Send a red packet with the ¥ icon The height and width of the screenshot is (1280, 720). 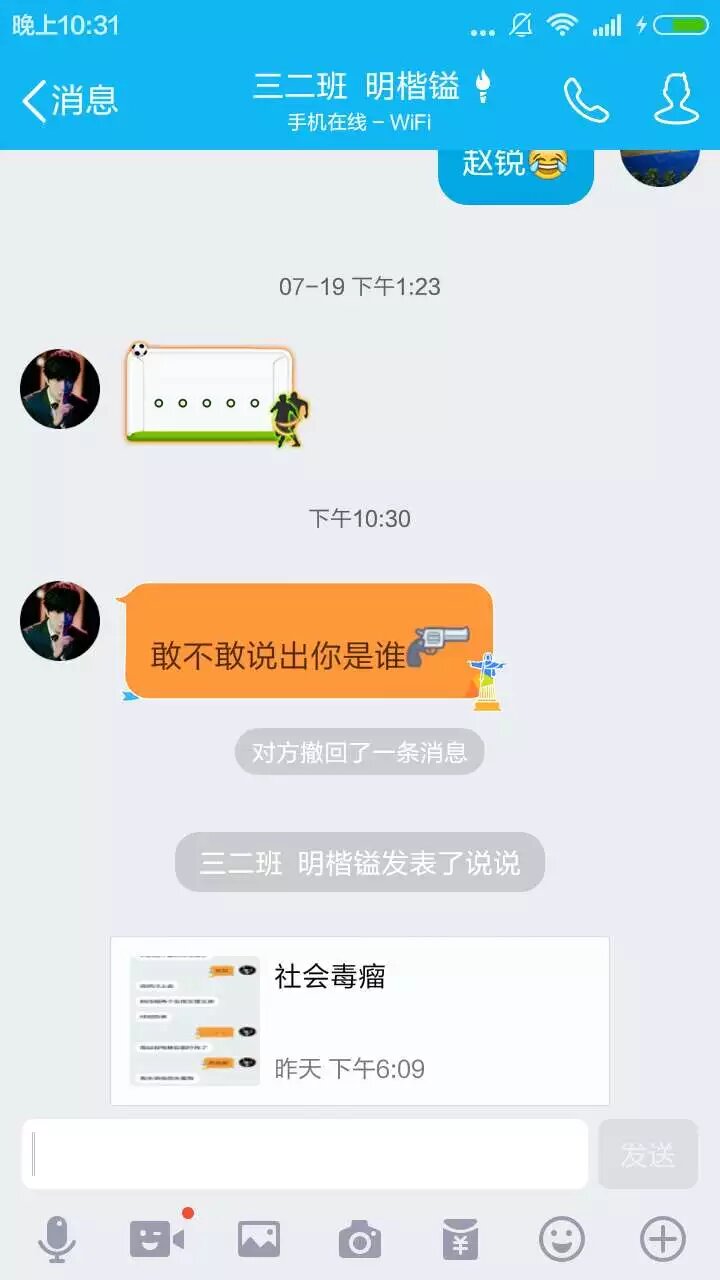[461, 1240]
